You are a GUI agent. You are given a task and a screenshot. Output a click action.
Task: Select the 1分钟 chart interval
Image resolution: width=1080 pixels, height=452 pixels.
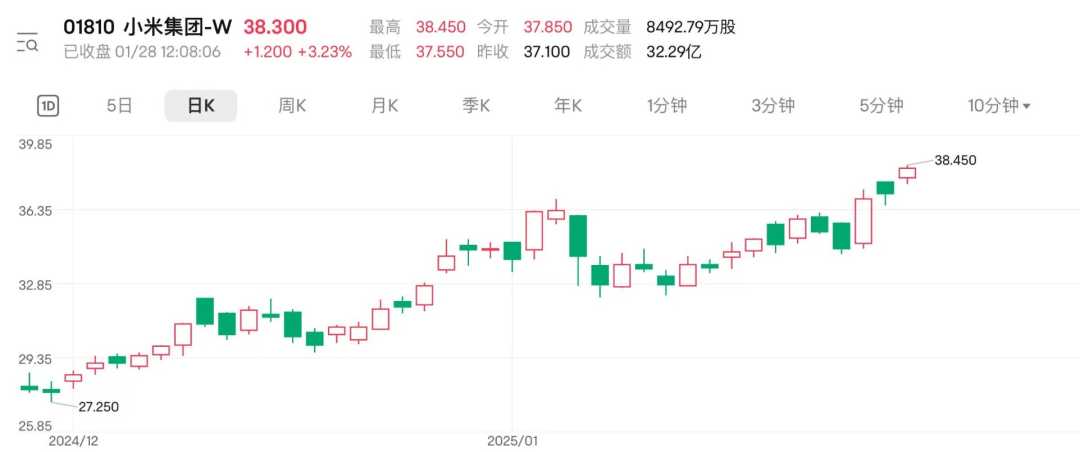point(666,105)
